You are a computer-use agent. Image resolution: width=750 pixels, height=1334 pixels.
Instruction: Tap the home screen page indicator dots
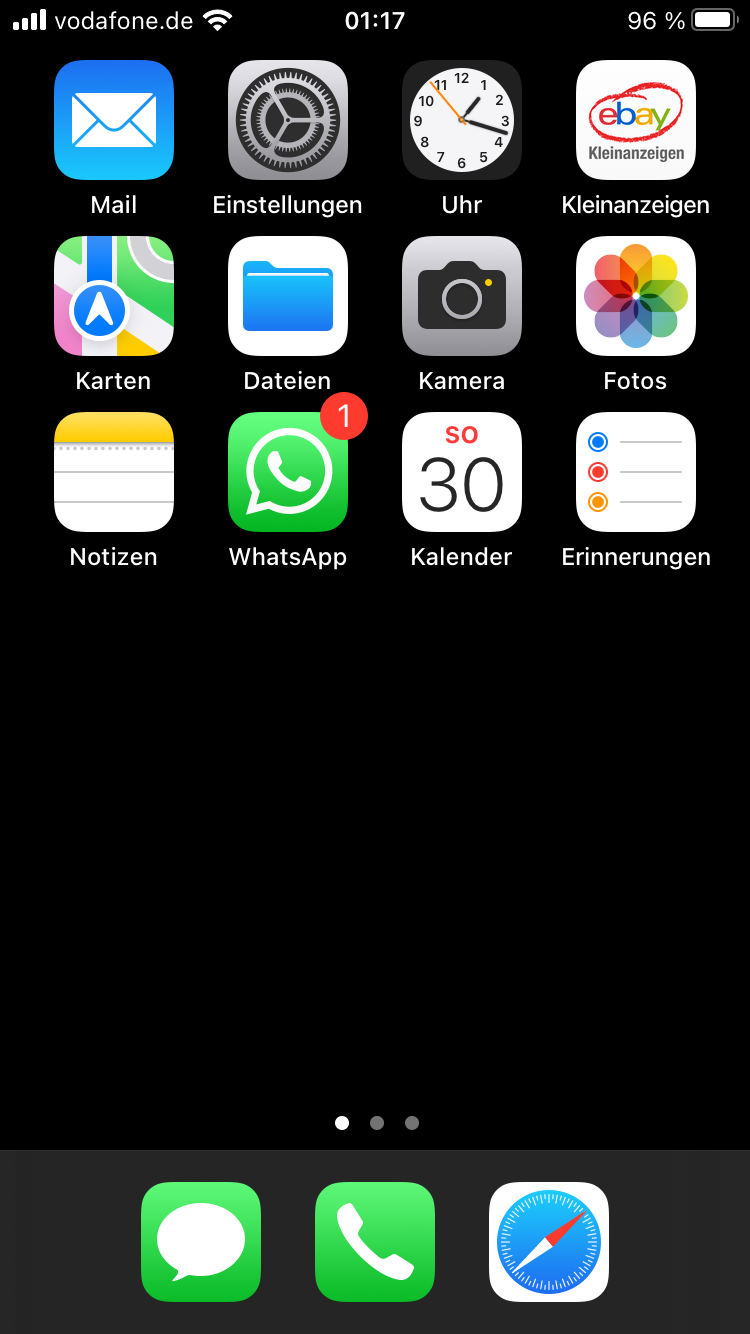(376, 1123)
